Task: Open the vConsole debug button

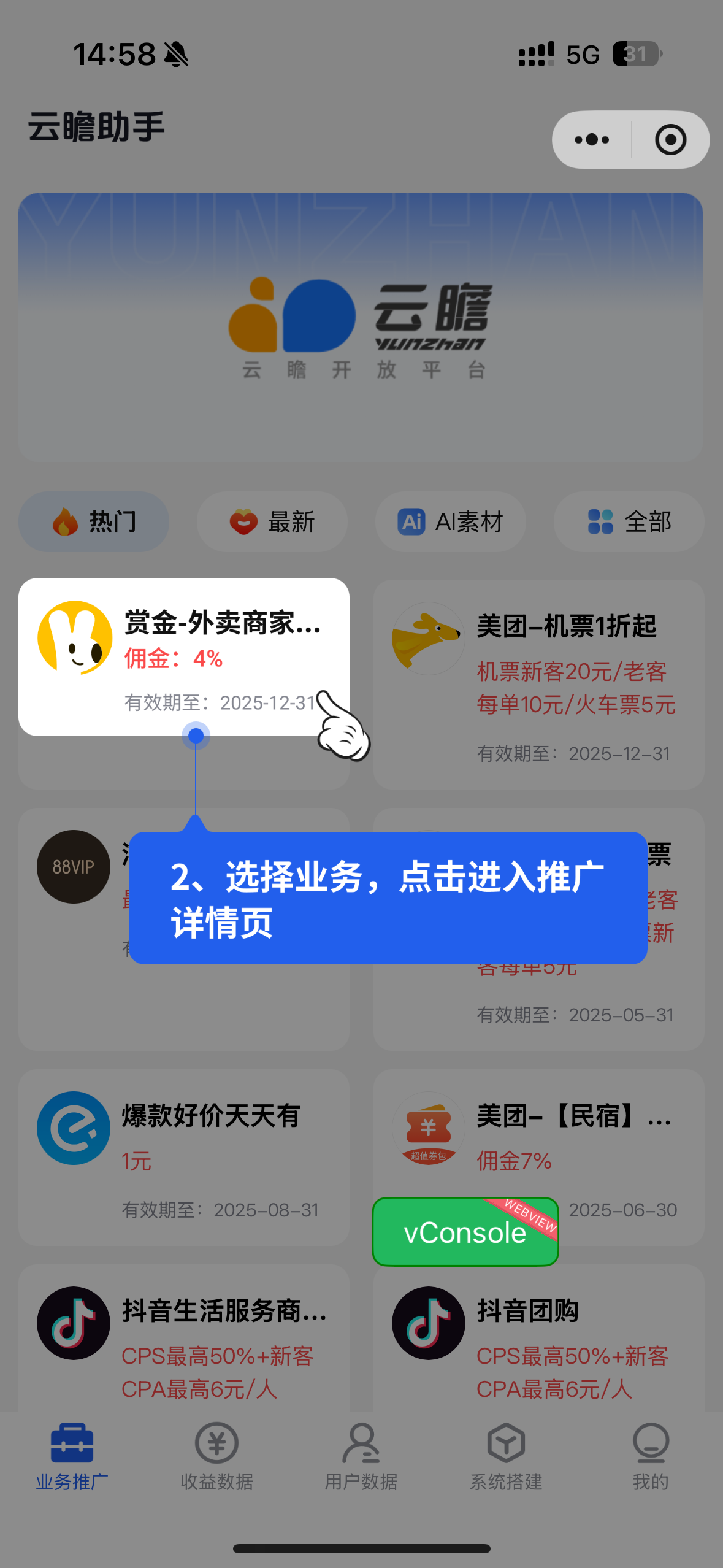Action: click(x=465, y=1232)
